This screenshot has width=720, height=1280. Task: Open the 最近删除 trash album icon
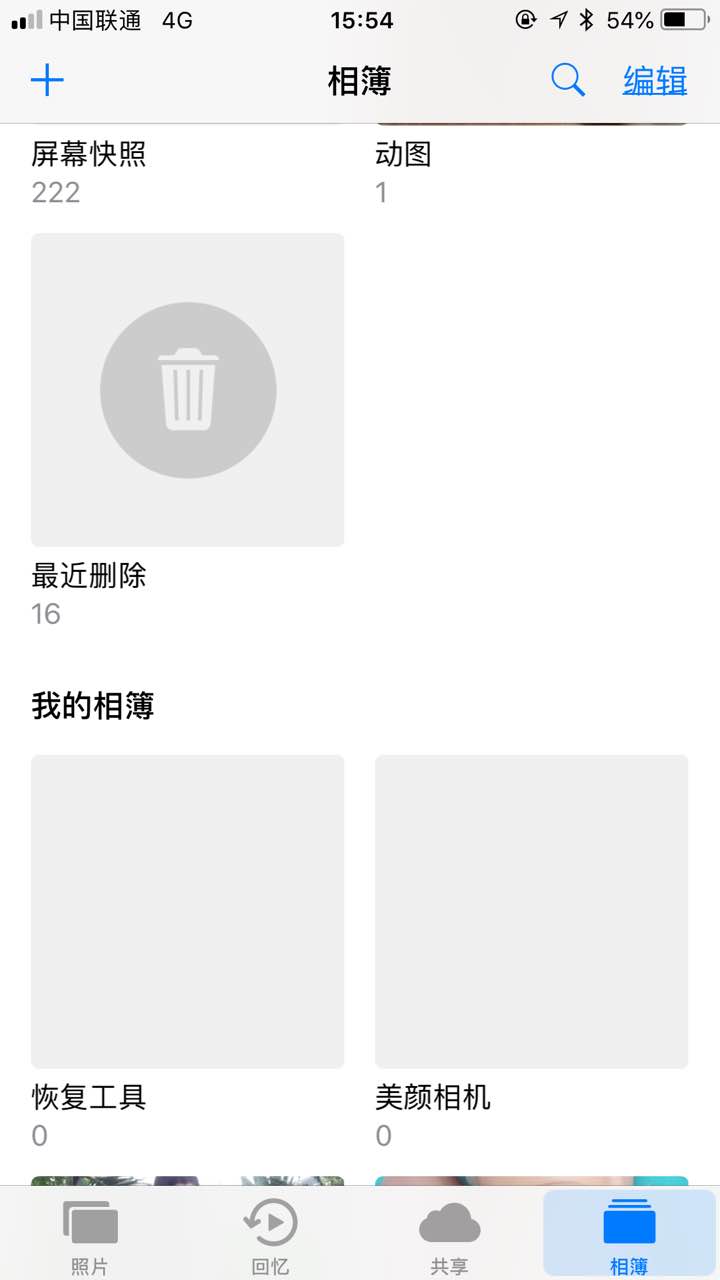click(188, 390)
